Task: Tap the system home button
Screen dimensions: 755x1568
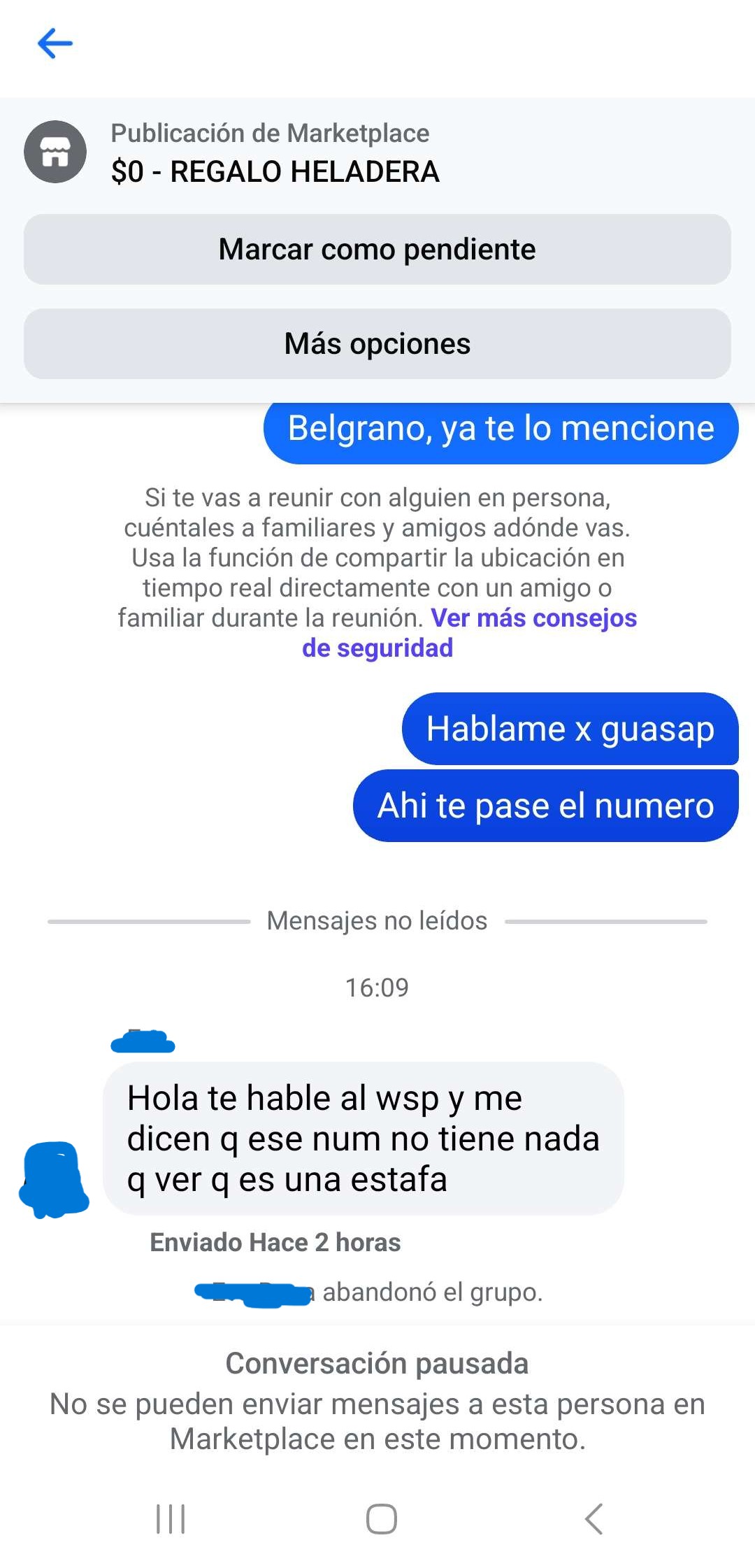Action: point(381,1518)
